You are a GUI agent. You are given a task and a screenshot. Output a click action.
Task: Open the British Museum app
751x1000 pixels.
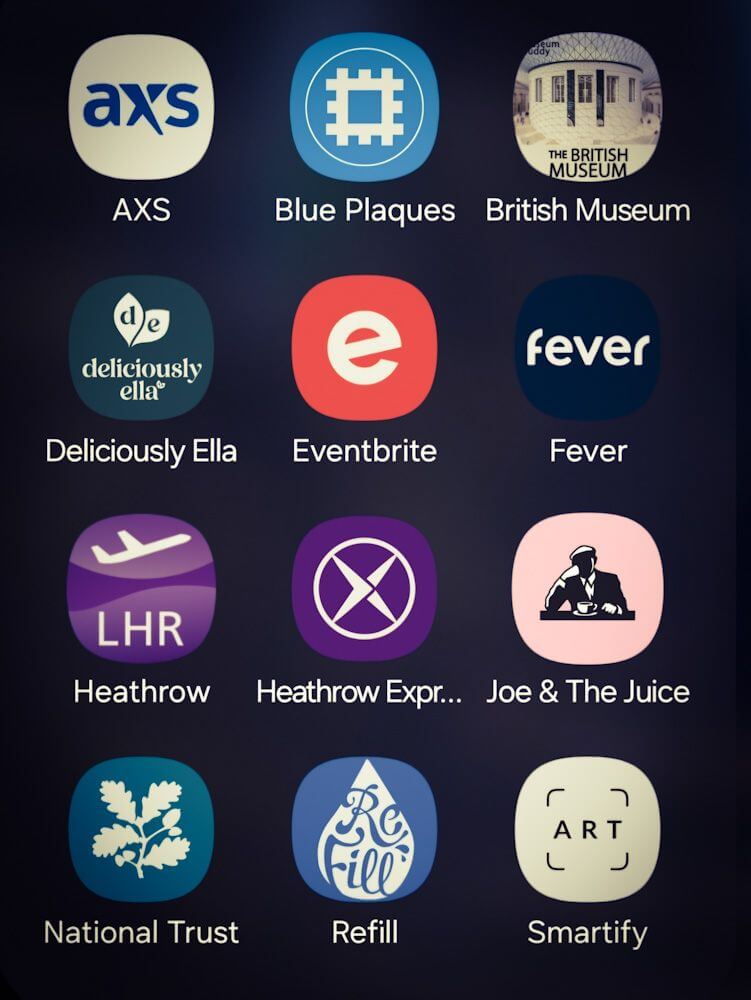587,107
